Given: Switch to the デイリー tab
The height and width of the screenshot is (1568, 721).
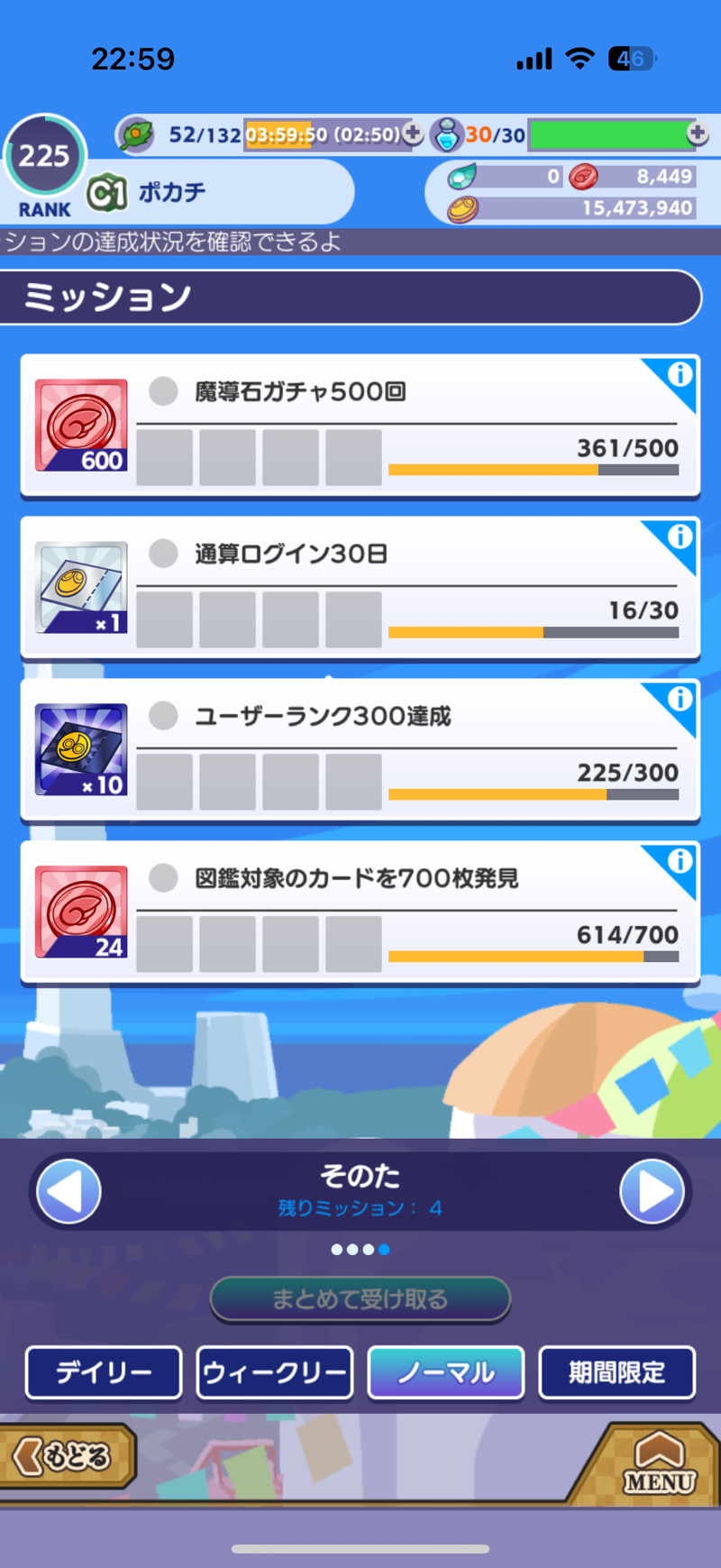Looking at the screenshot, I should coord(104,1372).
